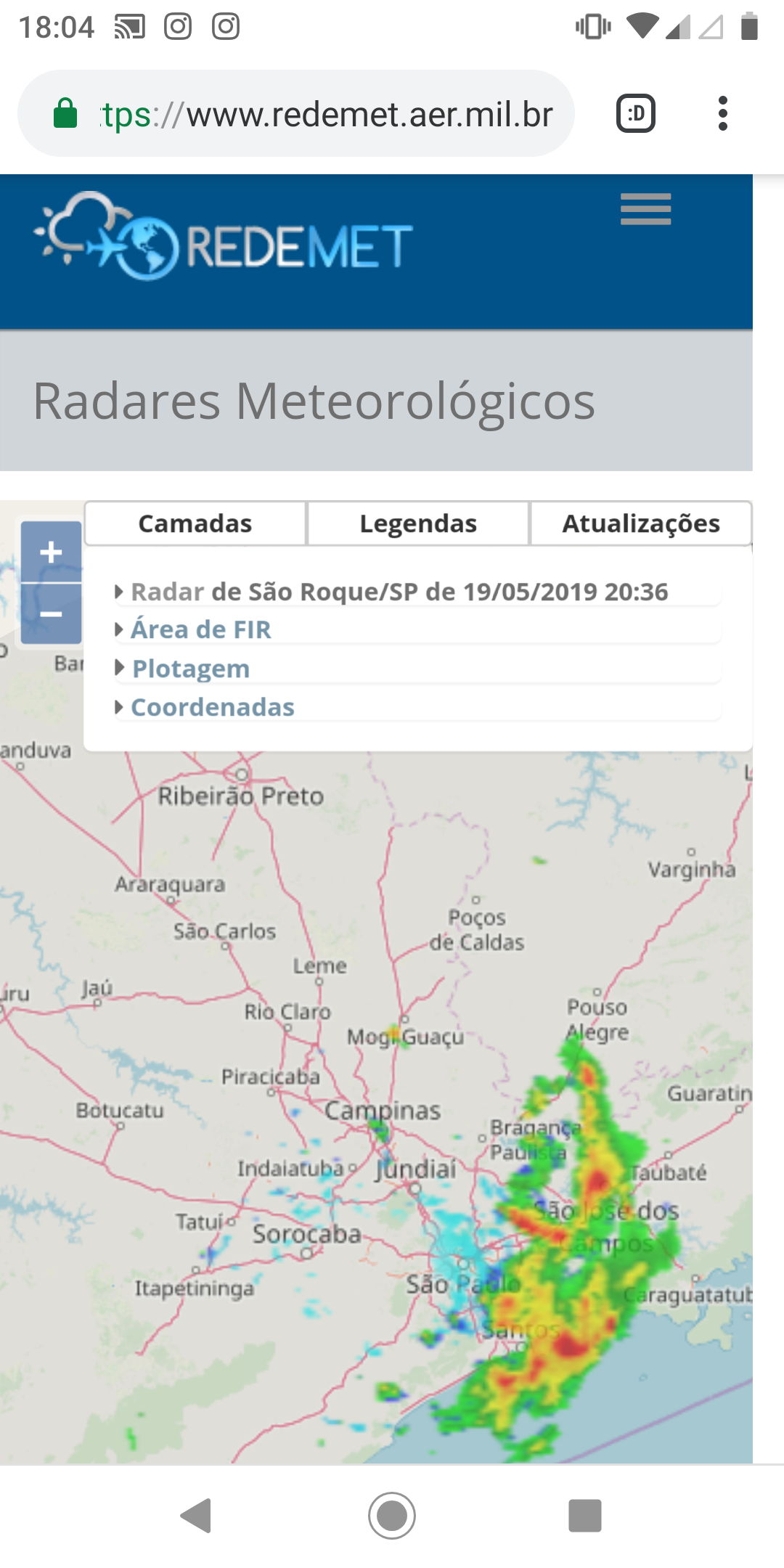Switch to the Atualizações tab

pyautogui.click(x=641, y=523)
